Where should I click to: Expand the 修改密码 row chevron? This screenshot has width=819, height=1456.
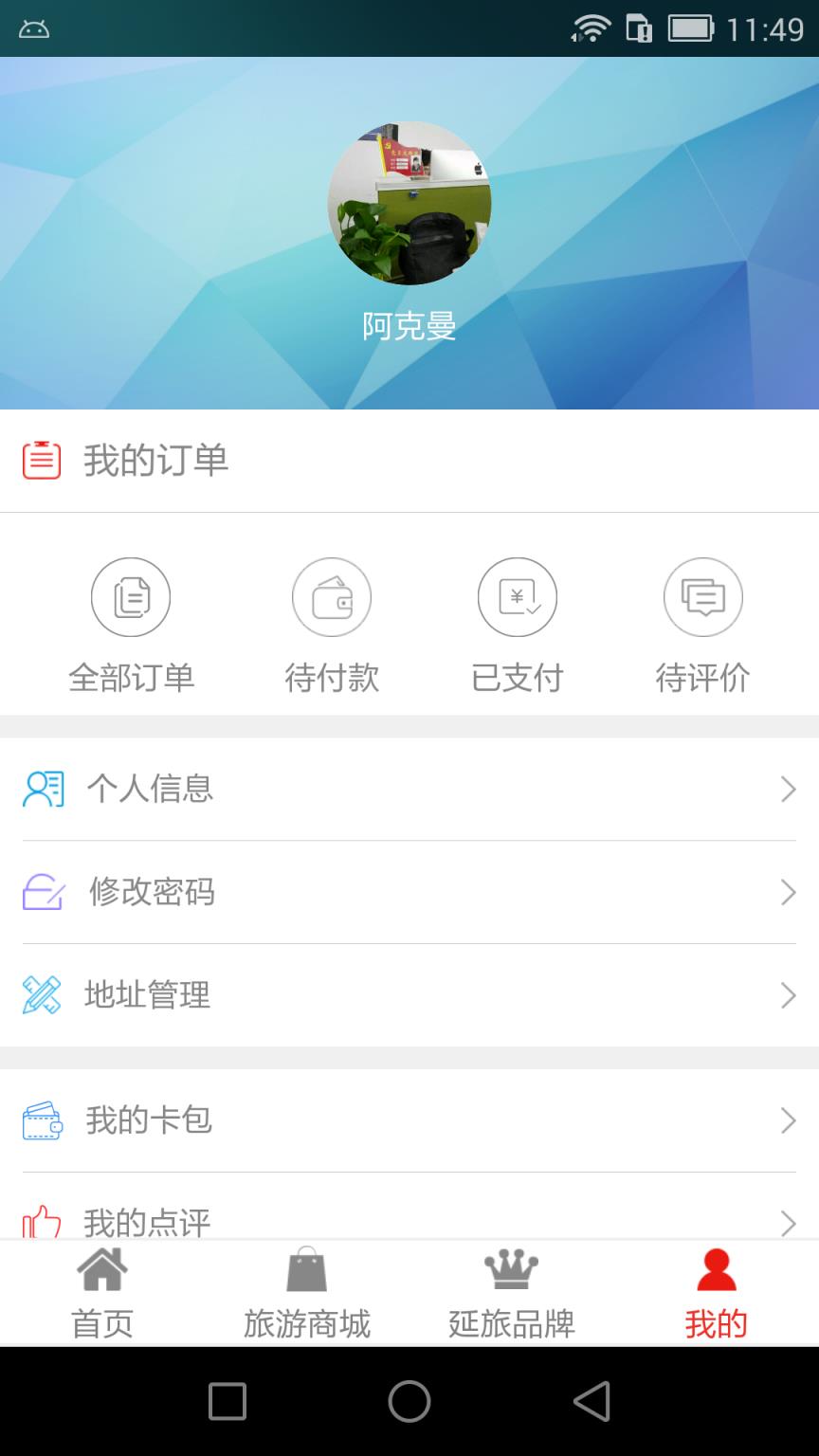pos(789,892)
